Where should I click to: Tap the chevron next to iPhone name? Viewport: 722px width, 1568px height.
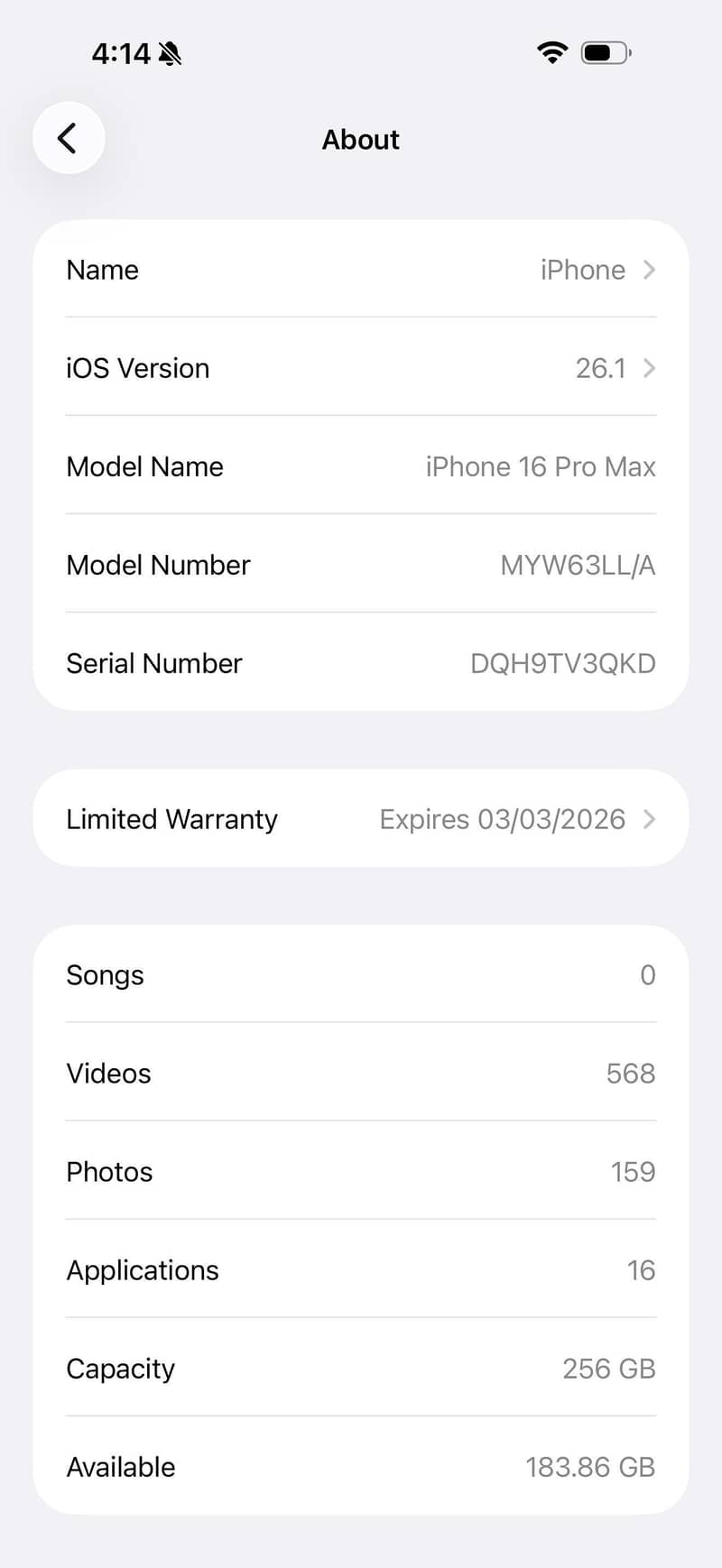pyautogui.click(x=649, y=269)
